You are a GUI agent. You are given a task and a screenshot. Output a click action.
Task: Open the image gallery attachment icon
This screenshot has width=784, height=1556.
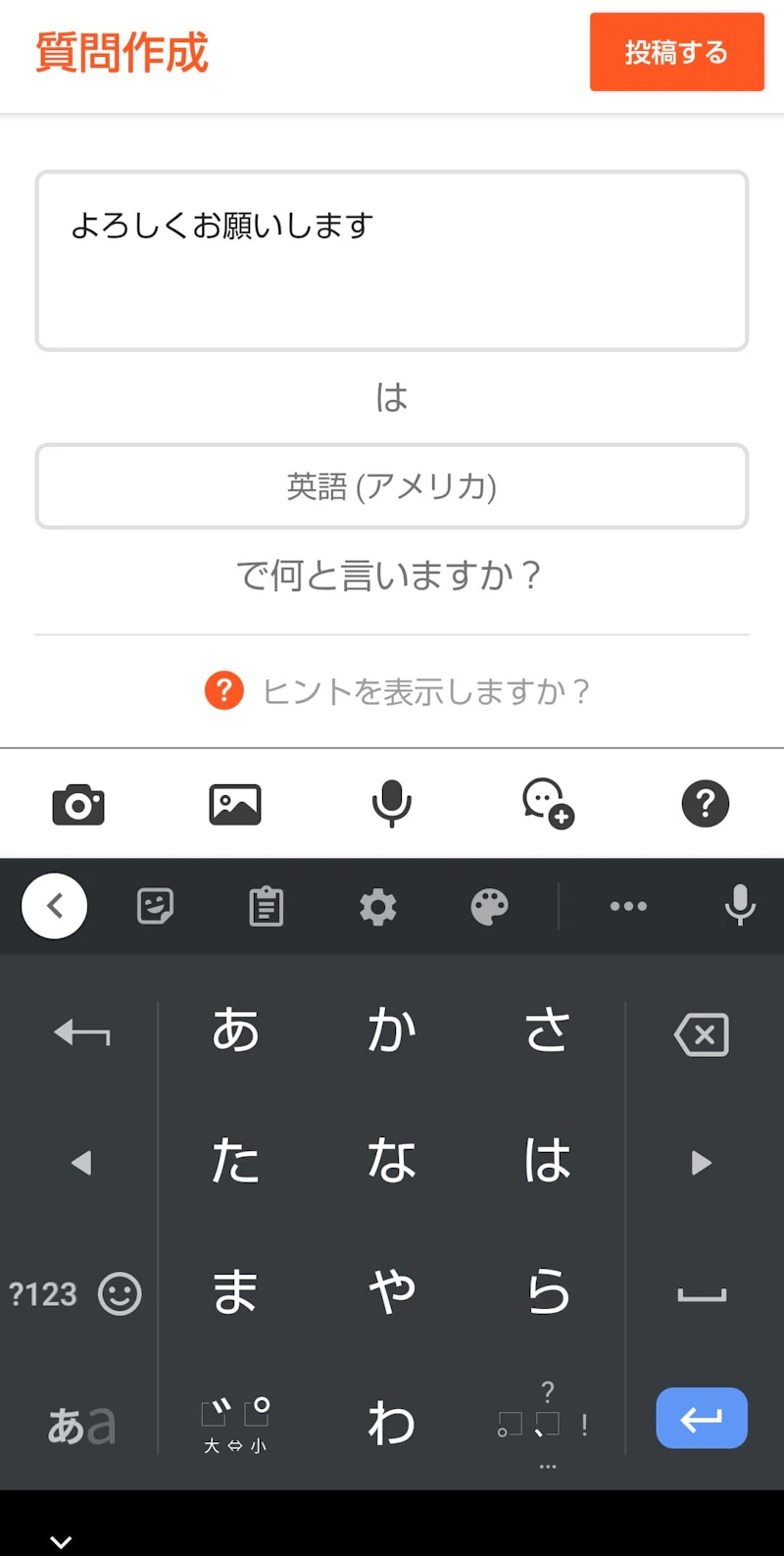click(235, 803)
